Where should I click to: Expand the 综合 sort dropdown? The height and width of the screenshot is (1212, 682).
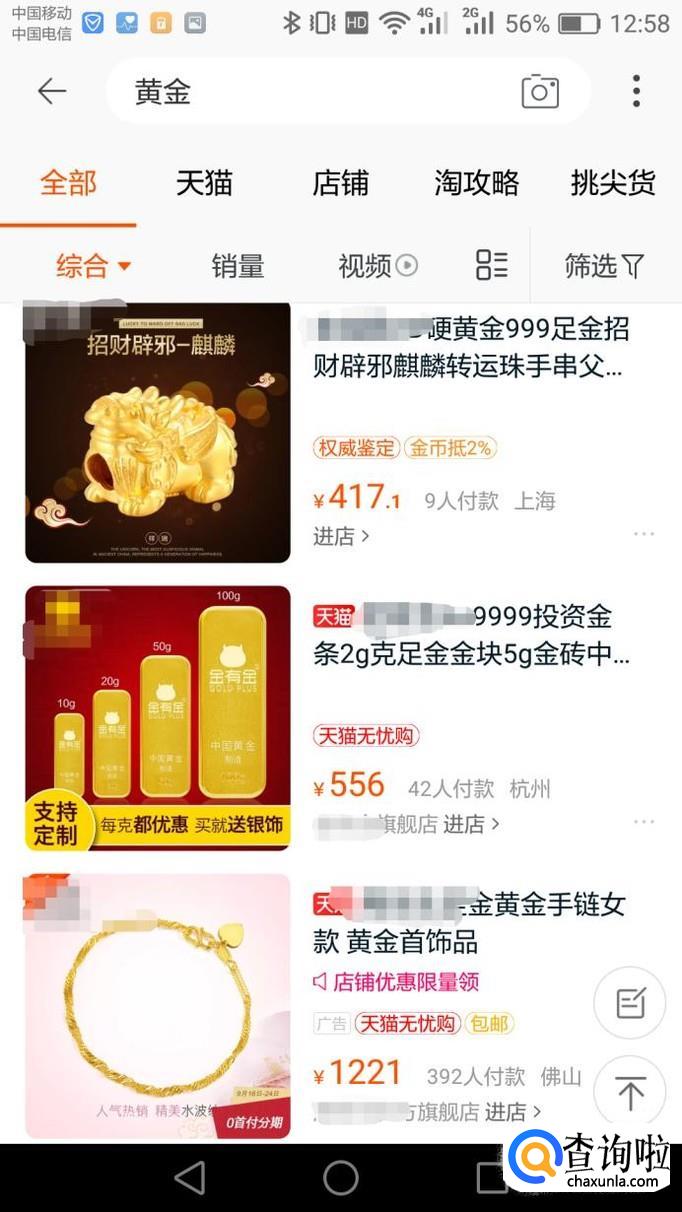tap(93, 266)
